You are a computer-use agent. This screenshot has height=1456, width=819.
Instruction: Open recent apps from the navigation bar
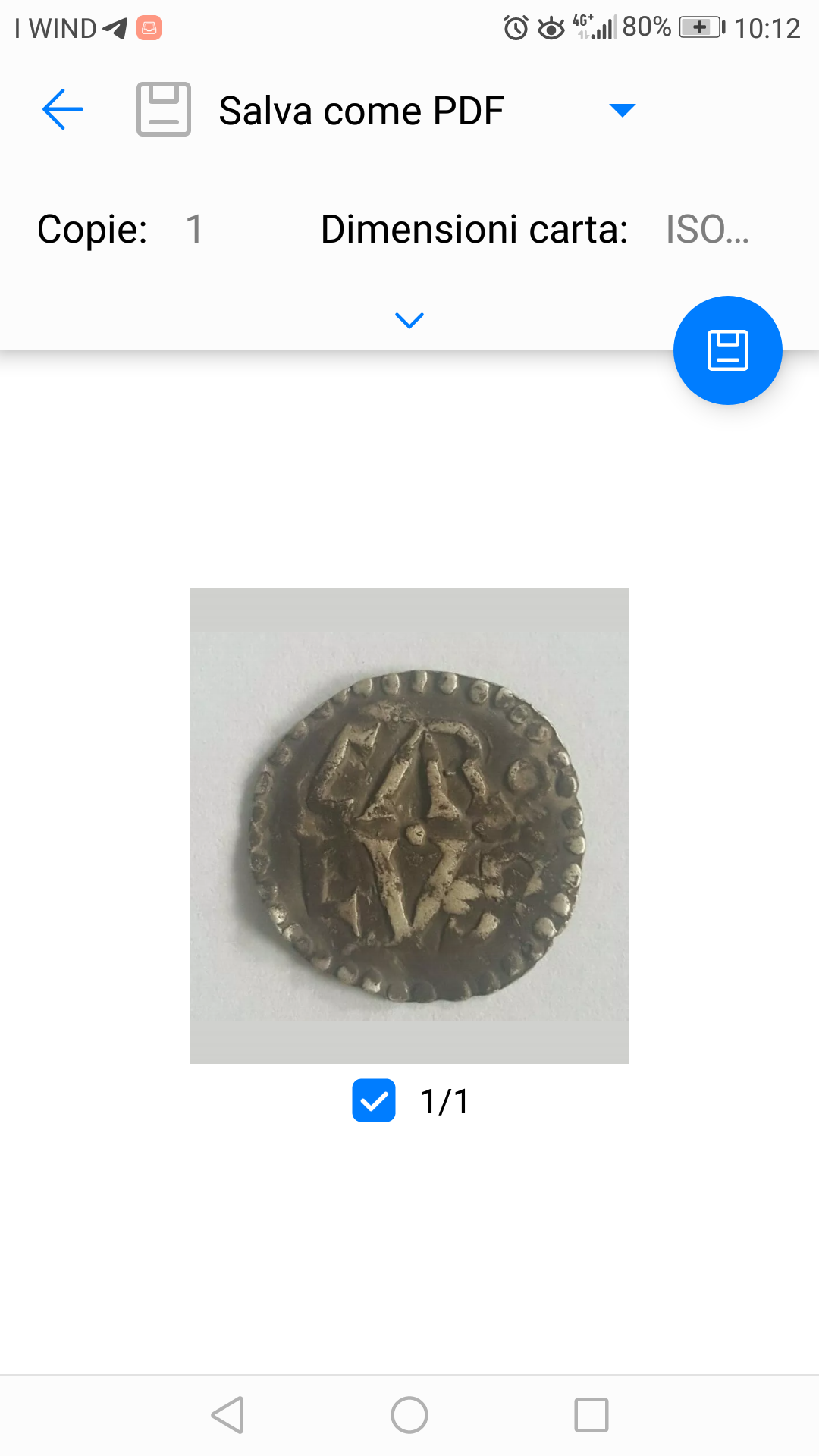click(591, 1415)
